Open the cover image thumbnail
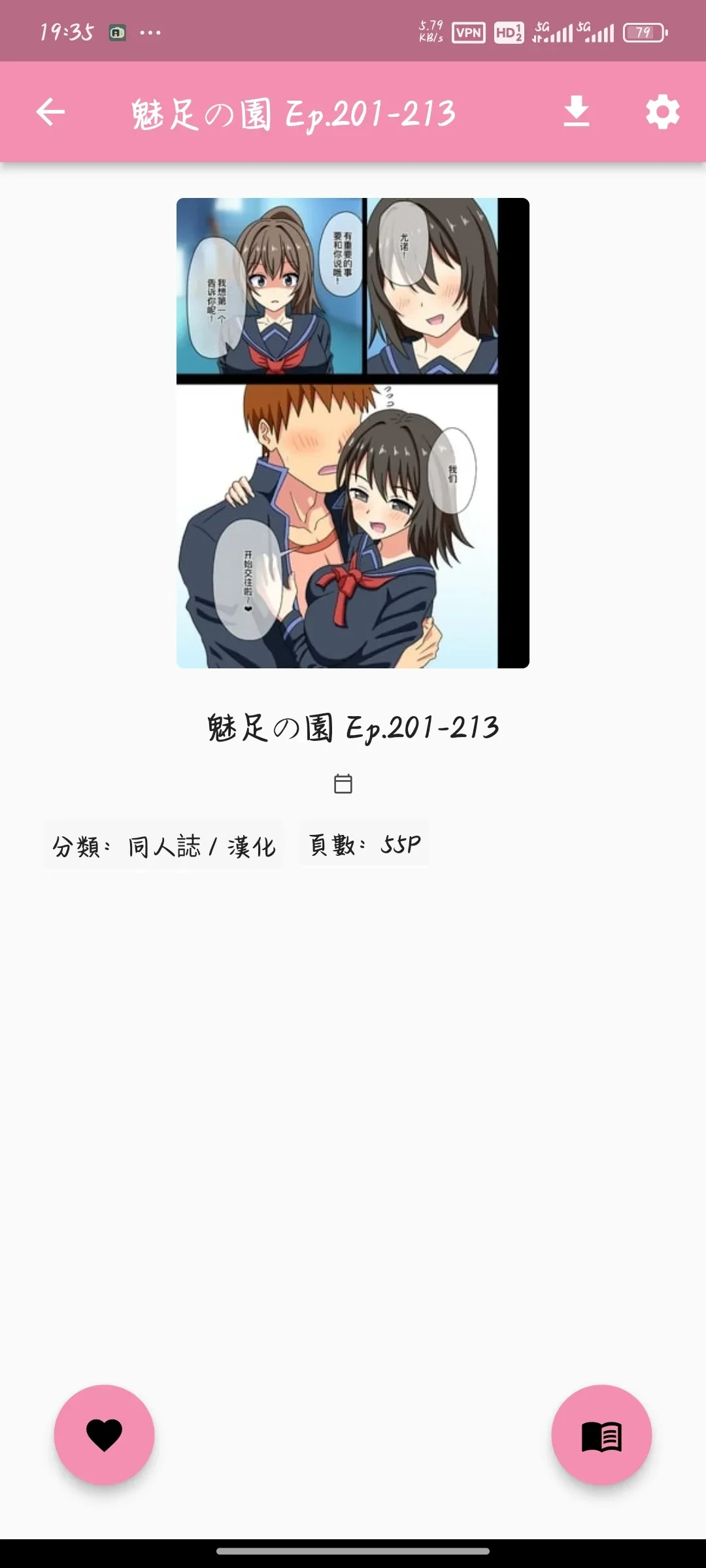 (353, 433)
